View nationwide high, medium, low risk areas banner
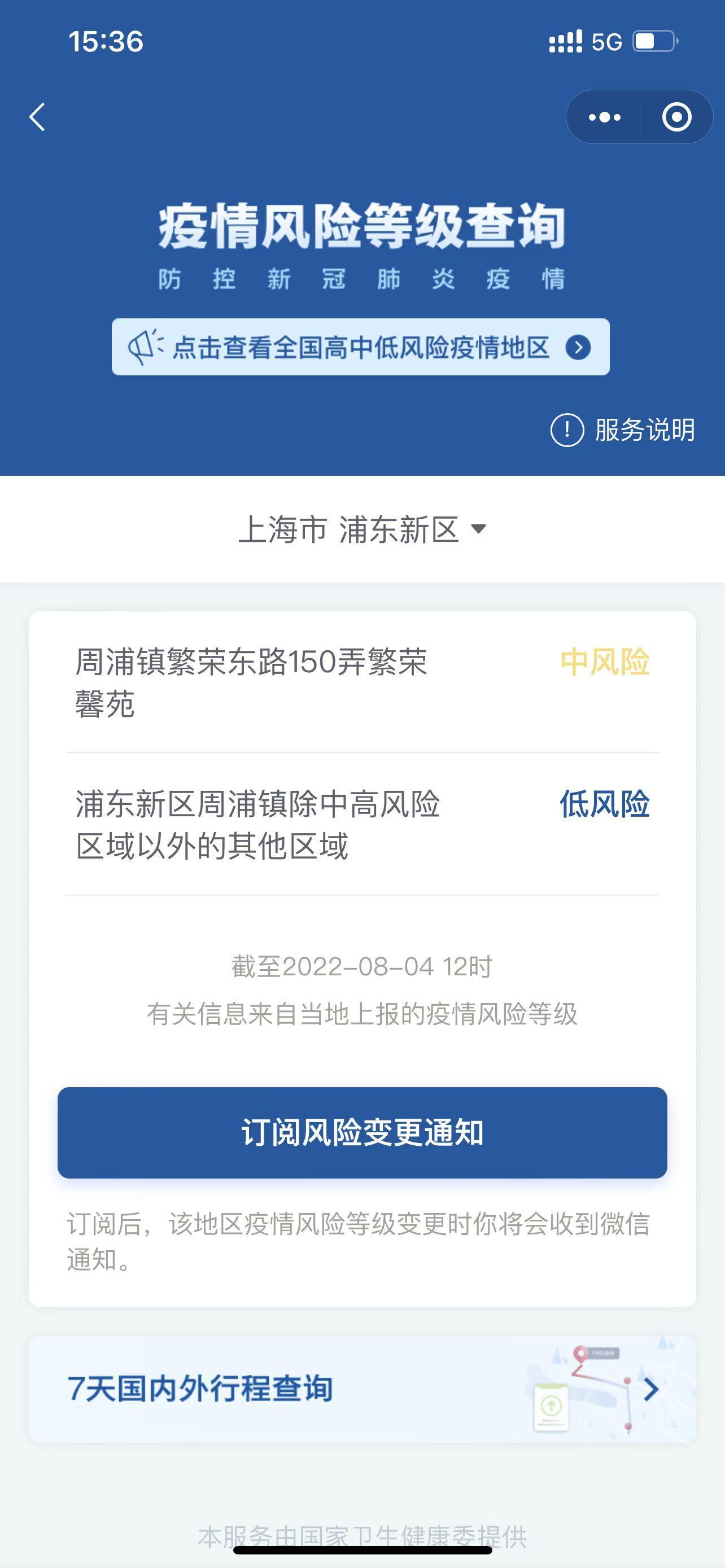This screenshot has height=1568, width=725. coord(360,347)
